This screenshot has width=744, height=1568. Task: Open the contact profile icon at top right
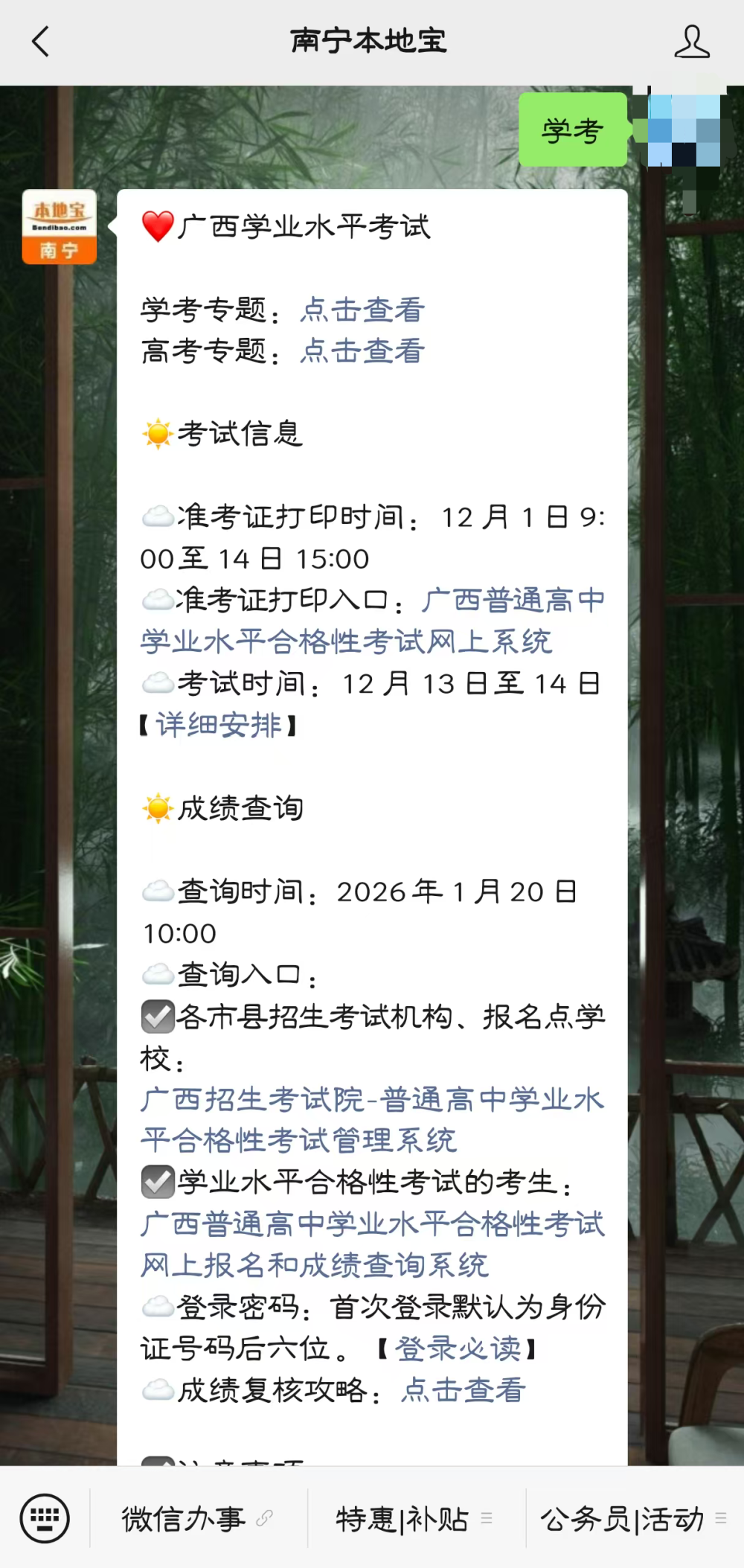692,42
